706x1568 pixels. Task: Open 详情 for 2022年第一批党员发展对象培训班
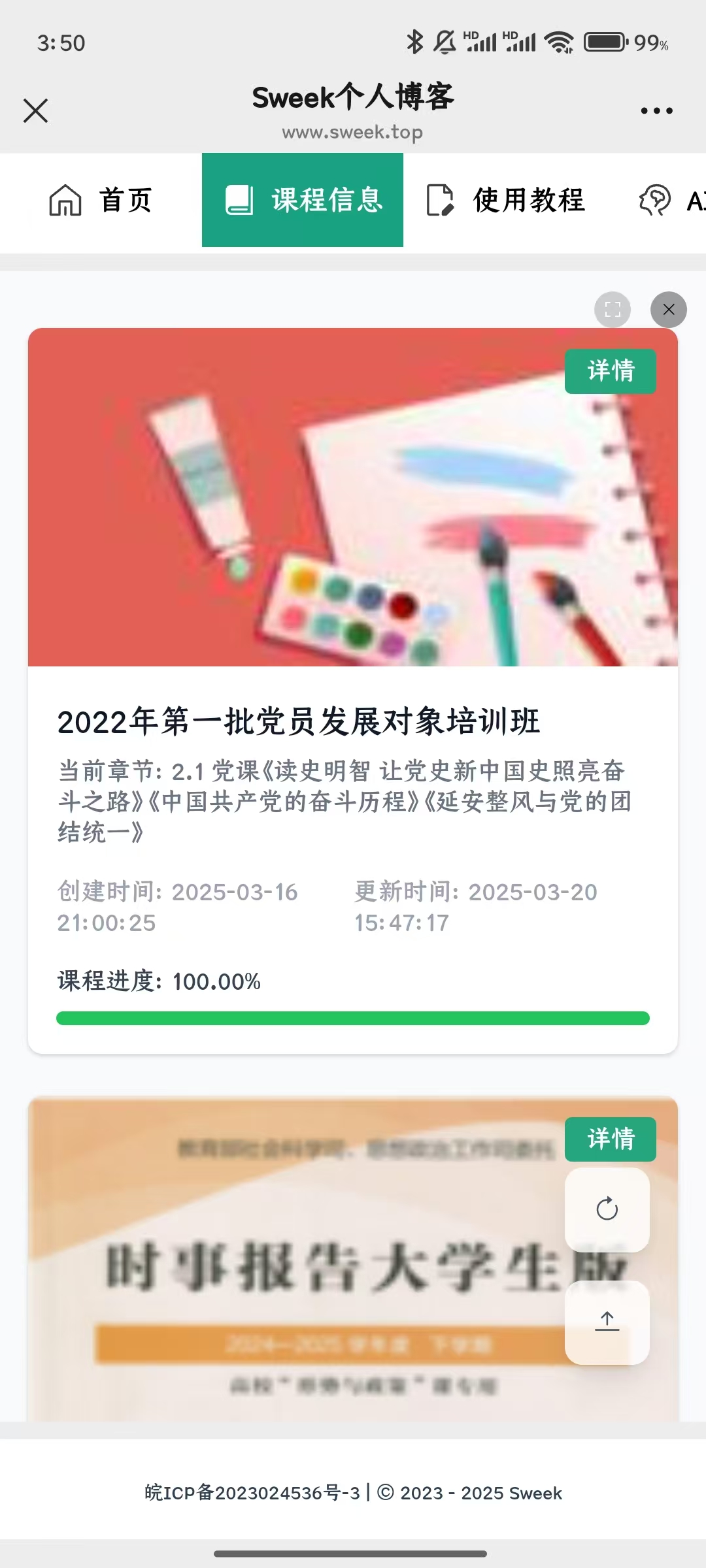click(610, 371)
